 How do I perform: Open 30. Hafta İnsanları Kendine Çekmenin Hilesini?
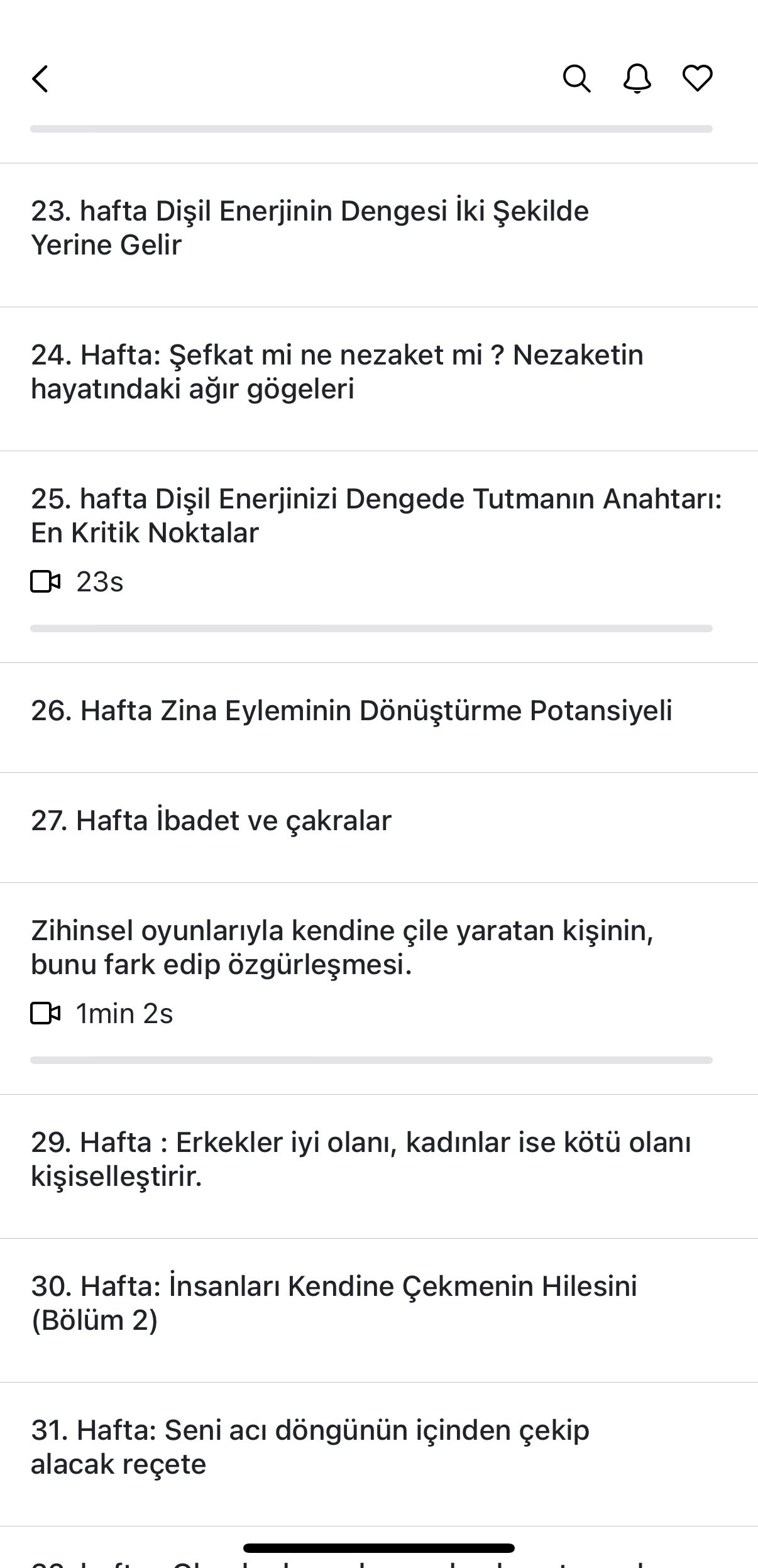[x=334, y=1303]
